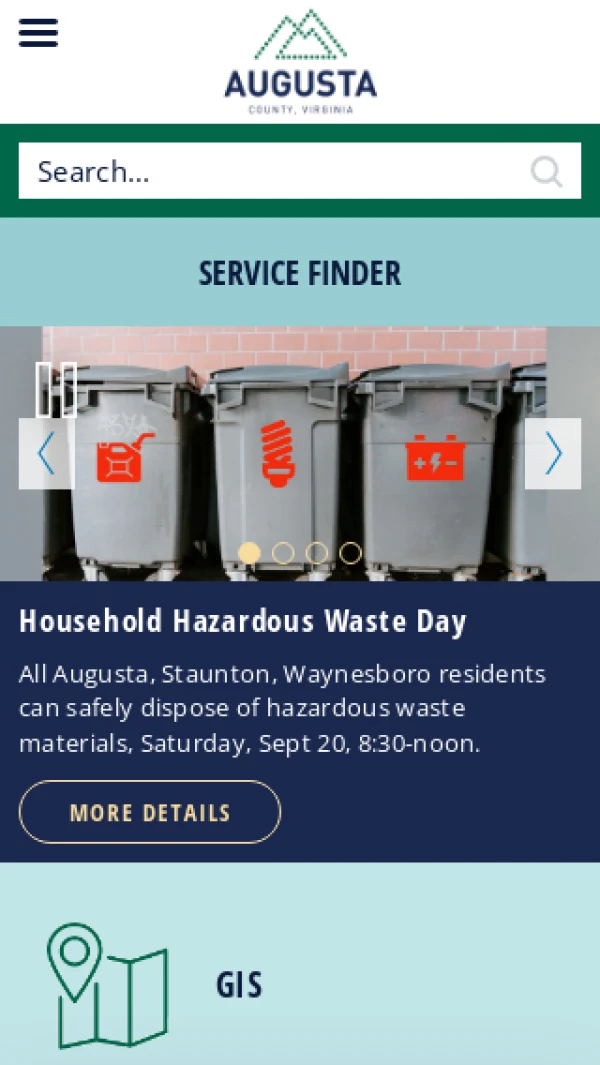The height and width of the screenshot is (1065, 600).
Task: Open More Details for Hazardous Waste Day
Action: (150, 812)
